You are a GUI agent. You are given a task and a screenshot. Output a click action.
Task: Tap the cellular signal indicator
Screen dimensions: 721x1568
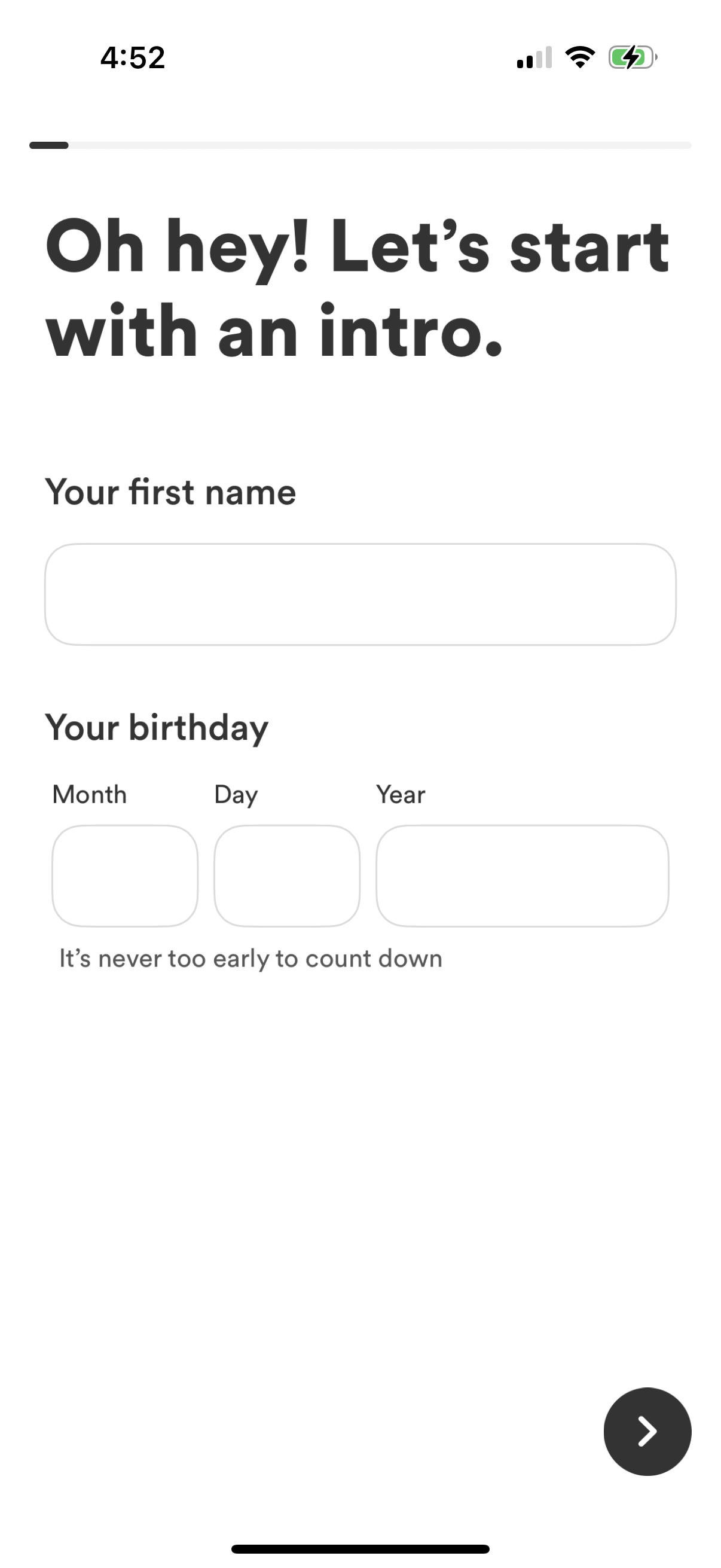[534, 58]
